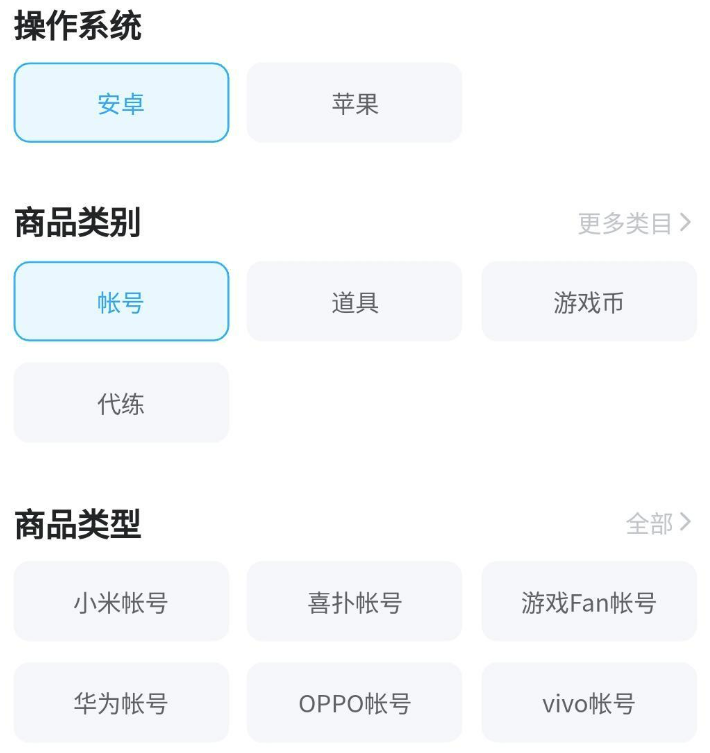
Task: Select the 喜扑帐号 type chip
Action: click(354, 602)
